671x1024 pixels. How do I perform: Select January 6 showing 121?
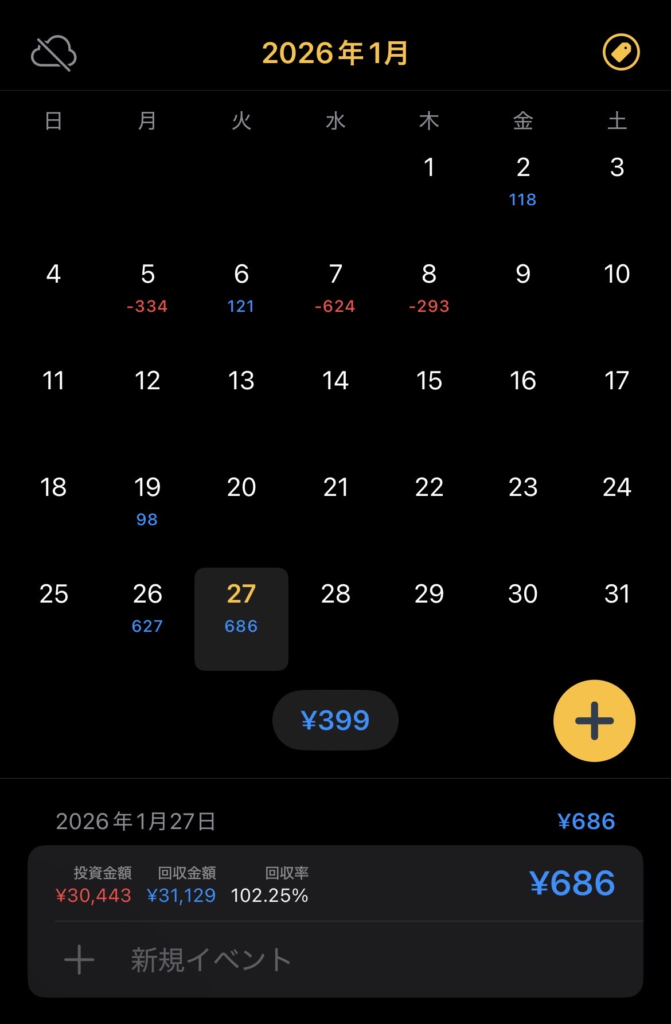241,287
